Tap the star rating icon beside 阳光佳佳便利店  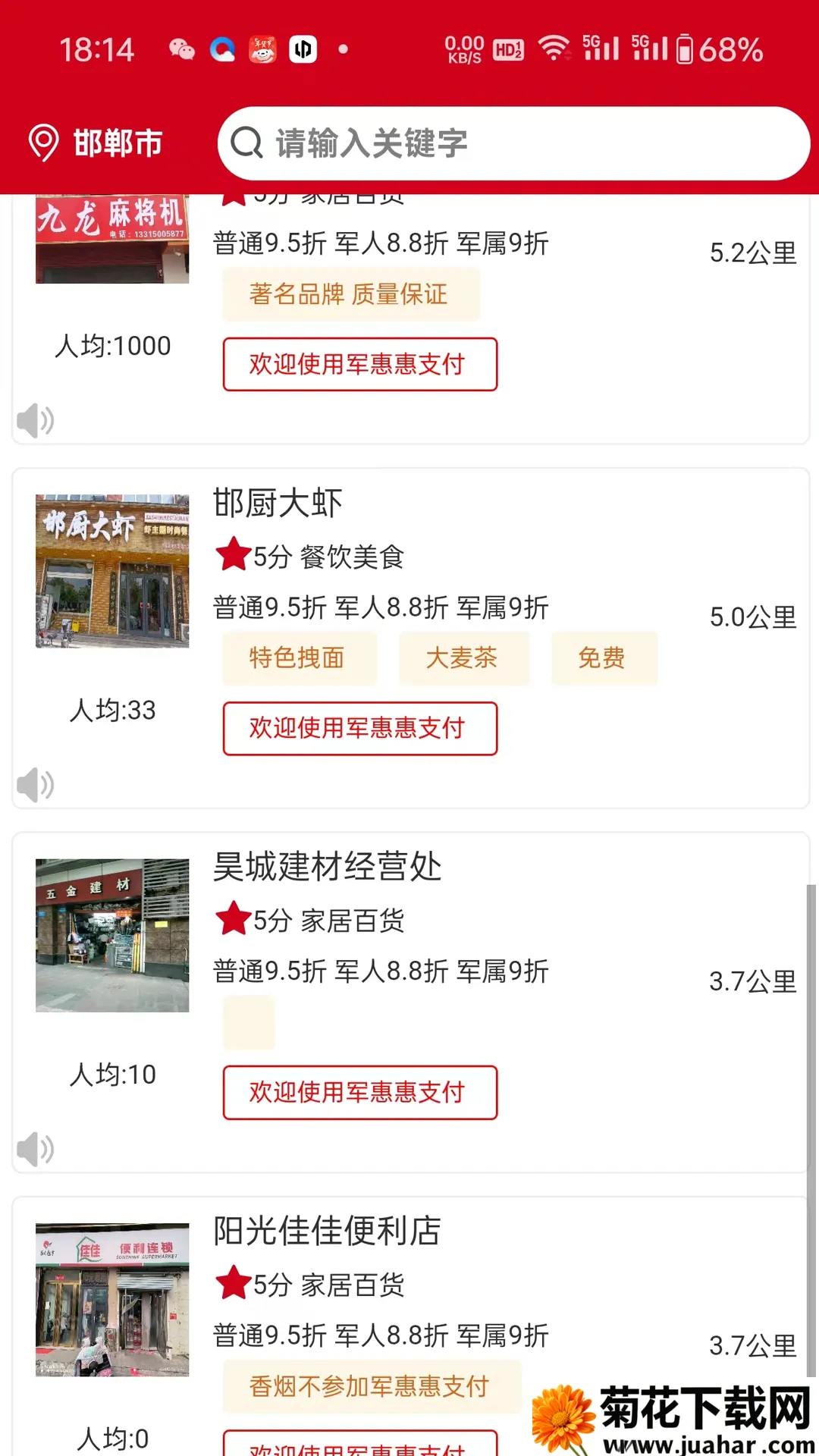point(232,1284)
